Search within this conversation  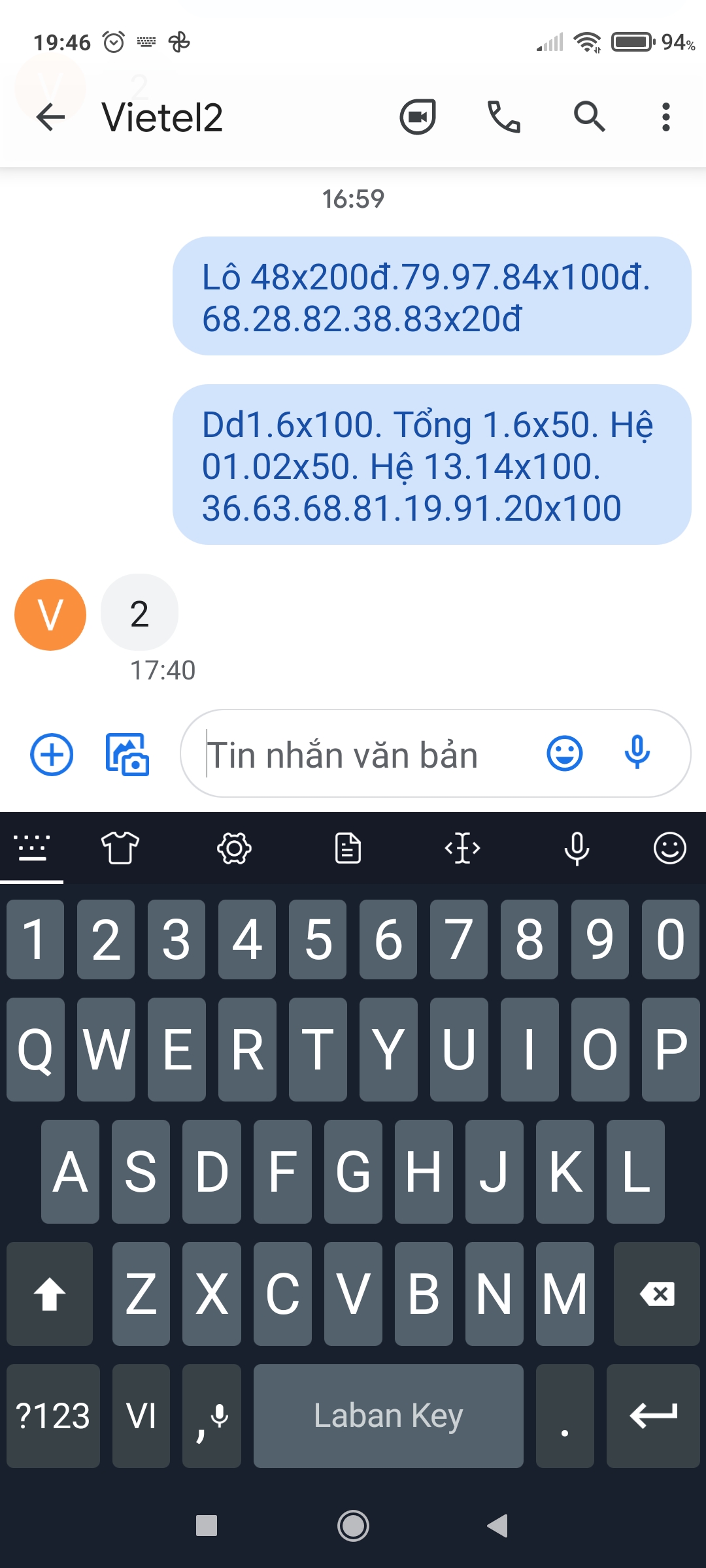[590, 118]
